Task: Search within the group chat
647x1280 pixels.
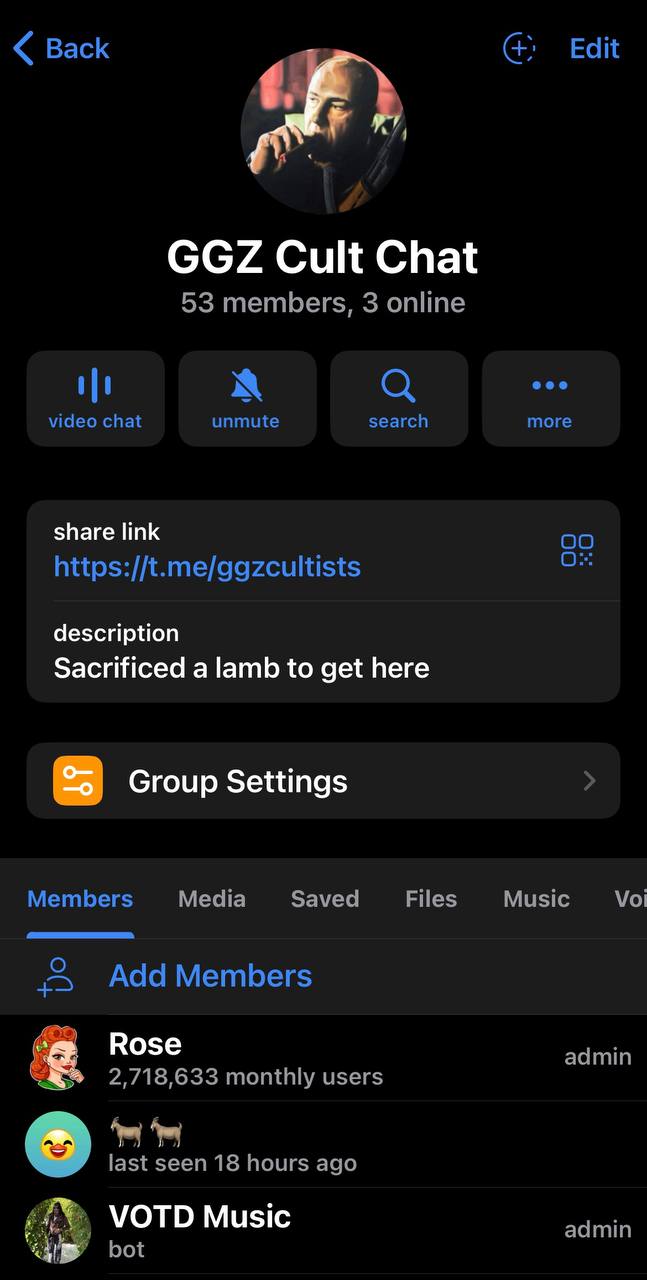Action: coord(398,398)
